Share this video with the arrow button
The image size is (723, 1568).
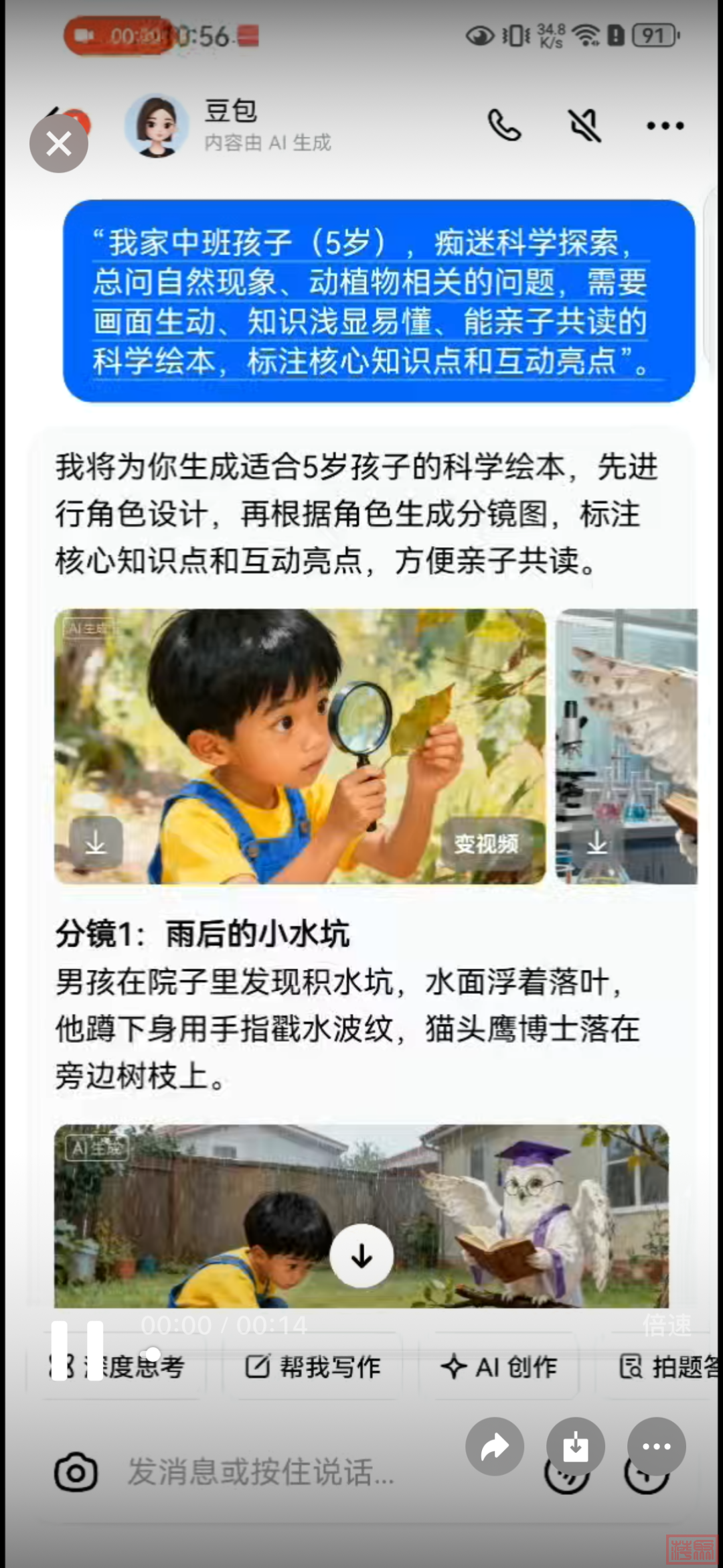click(x=495, y=1447)
